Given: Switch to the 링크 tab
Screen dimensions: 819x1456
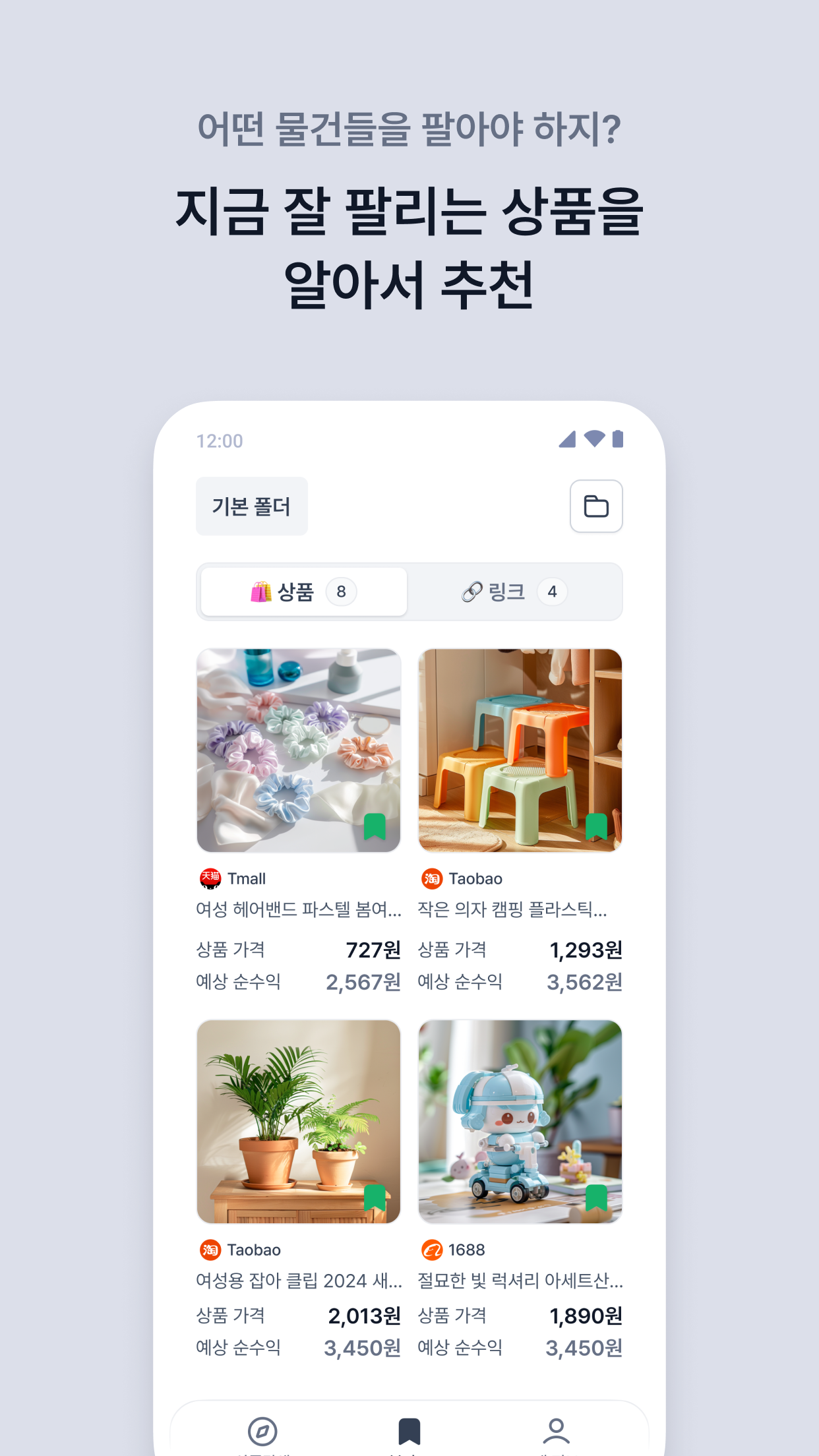Looking at the screenshot, I should (515, 591).
